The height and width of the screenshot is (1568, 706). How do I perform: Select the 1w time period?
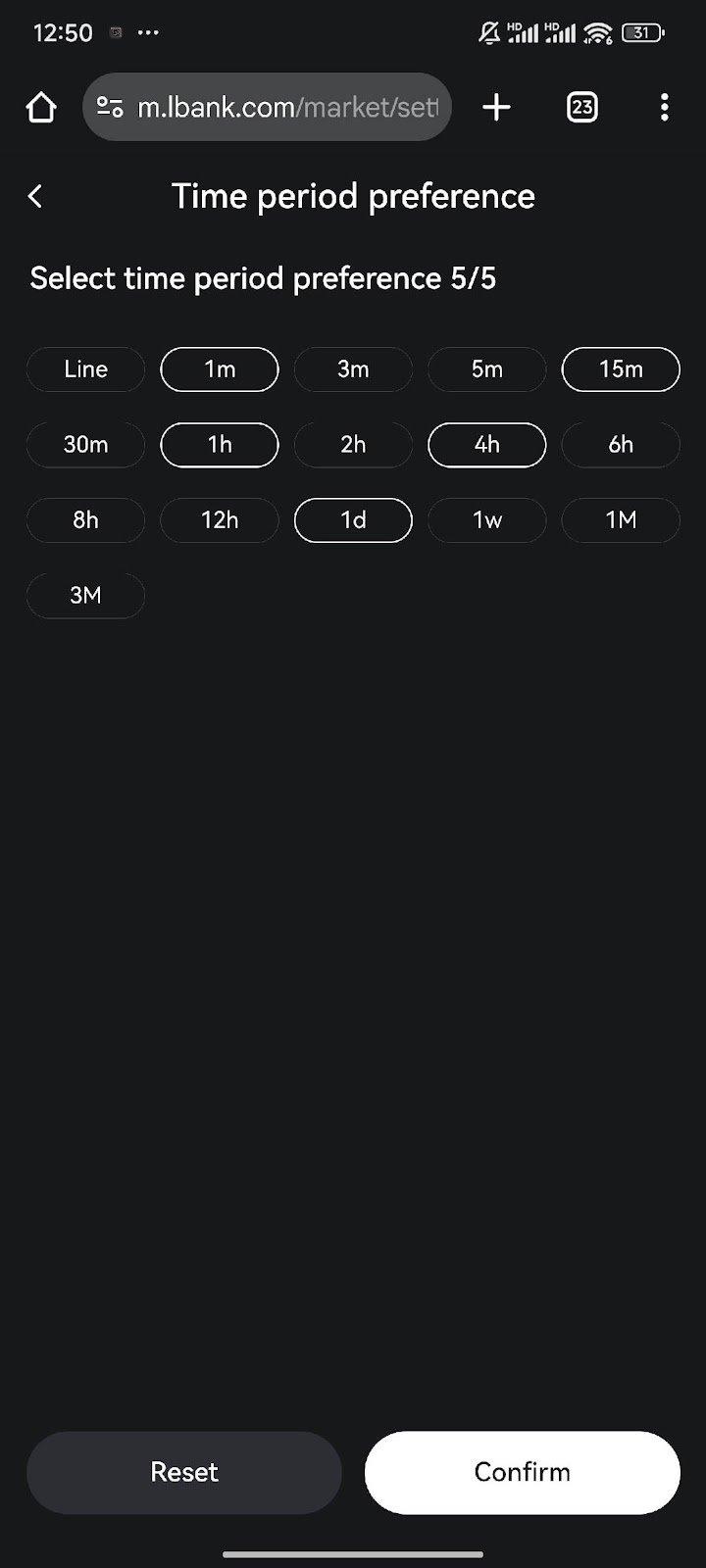click(487, 520)
